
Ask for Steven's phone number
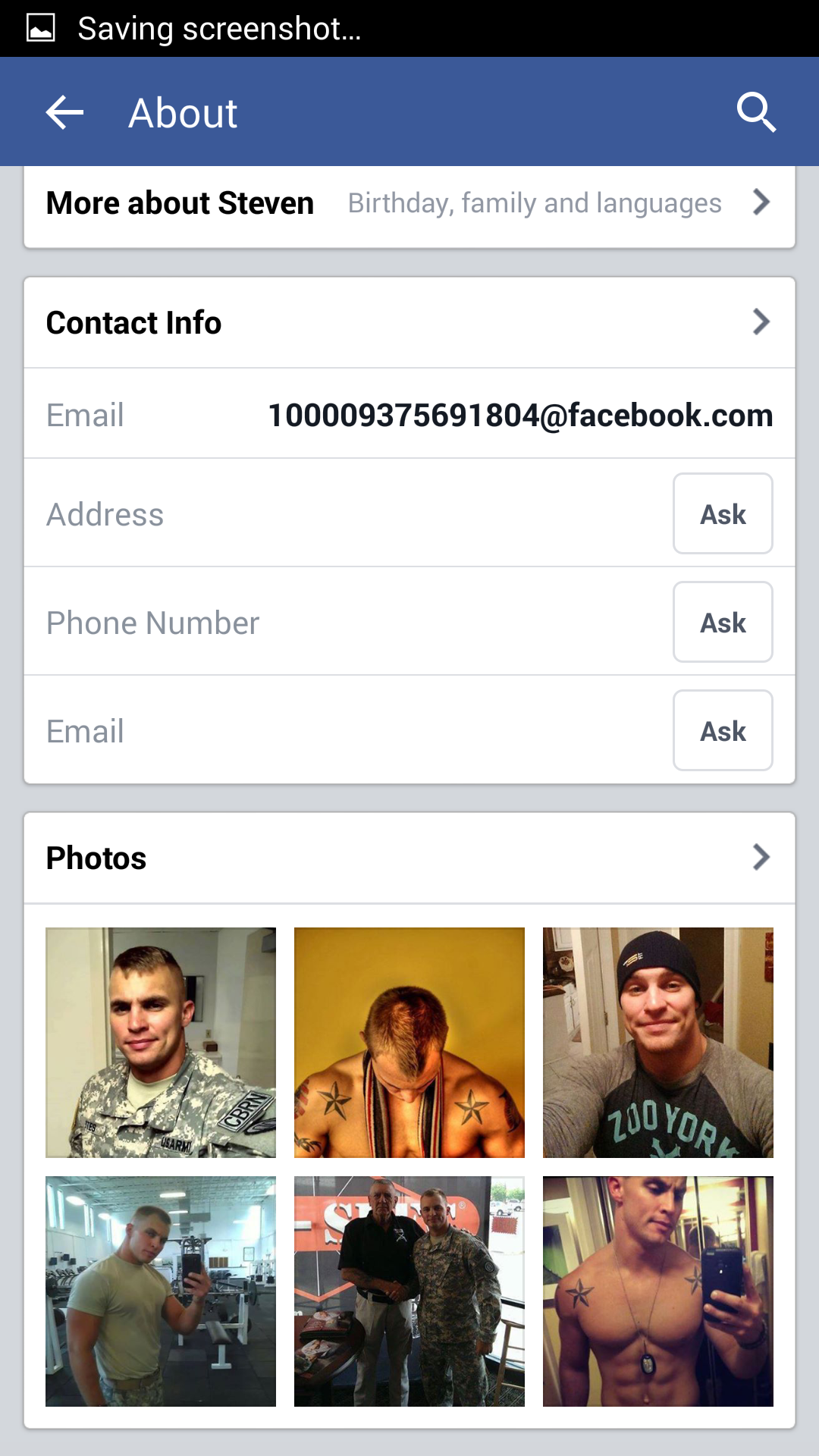pos(722,623)
